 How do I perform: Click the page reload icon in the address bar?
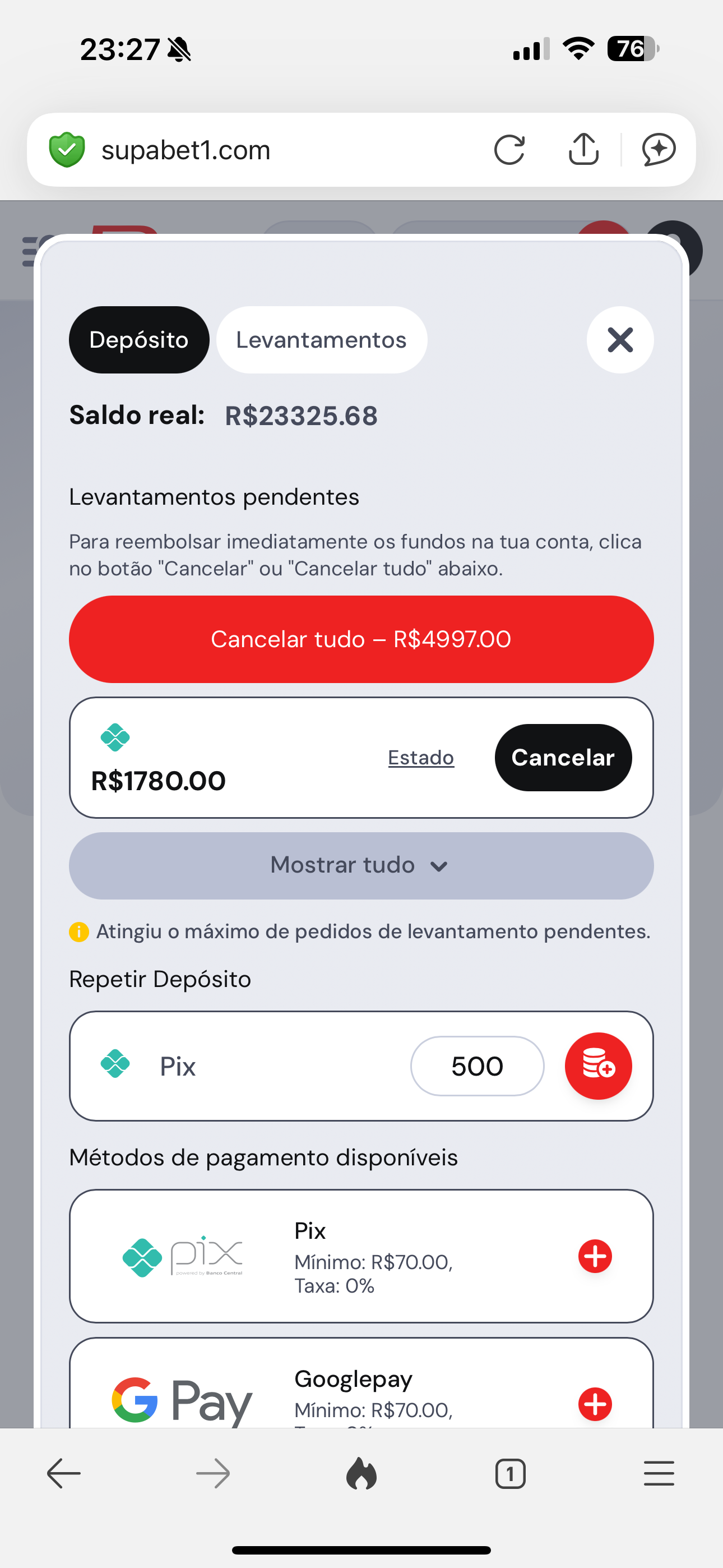511,149
